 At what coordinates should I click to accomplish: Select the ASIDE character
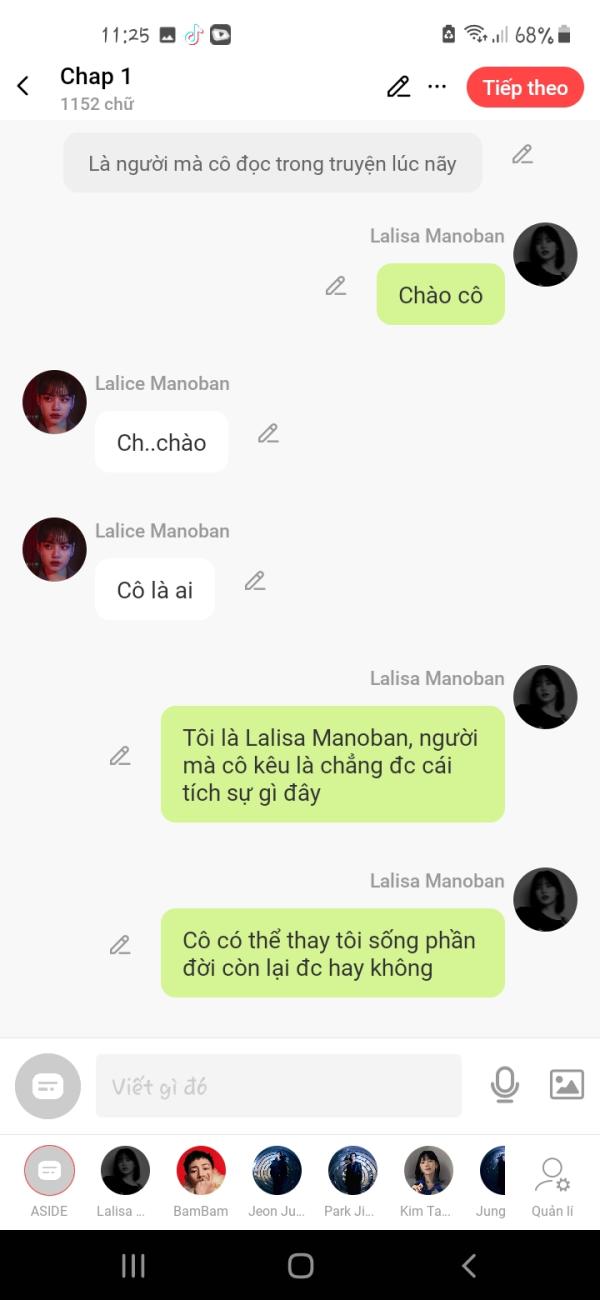point(49,1172)
